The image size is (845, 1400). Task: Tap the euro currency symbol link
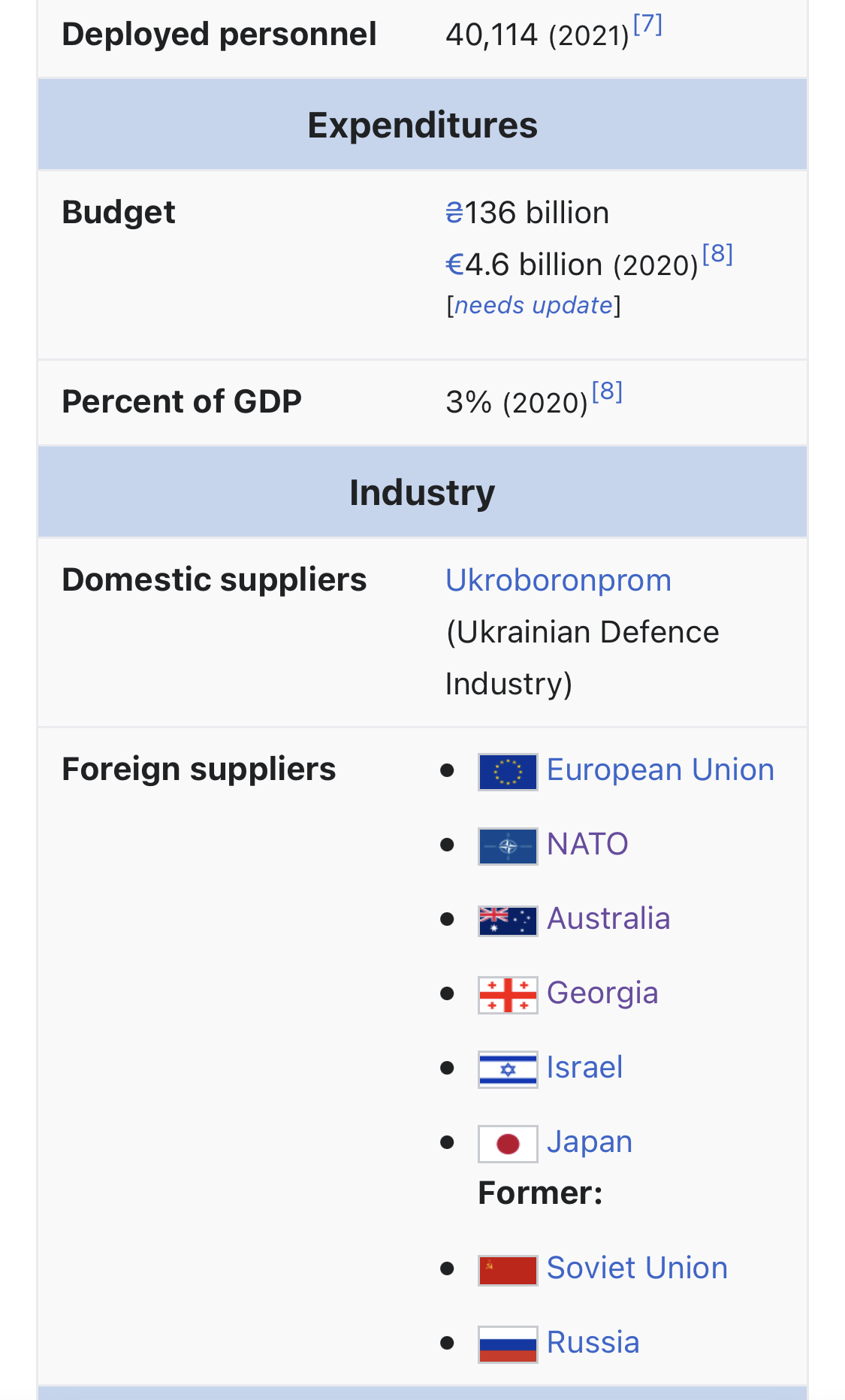454,265
